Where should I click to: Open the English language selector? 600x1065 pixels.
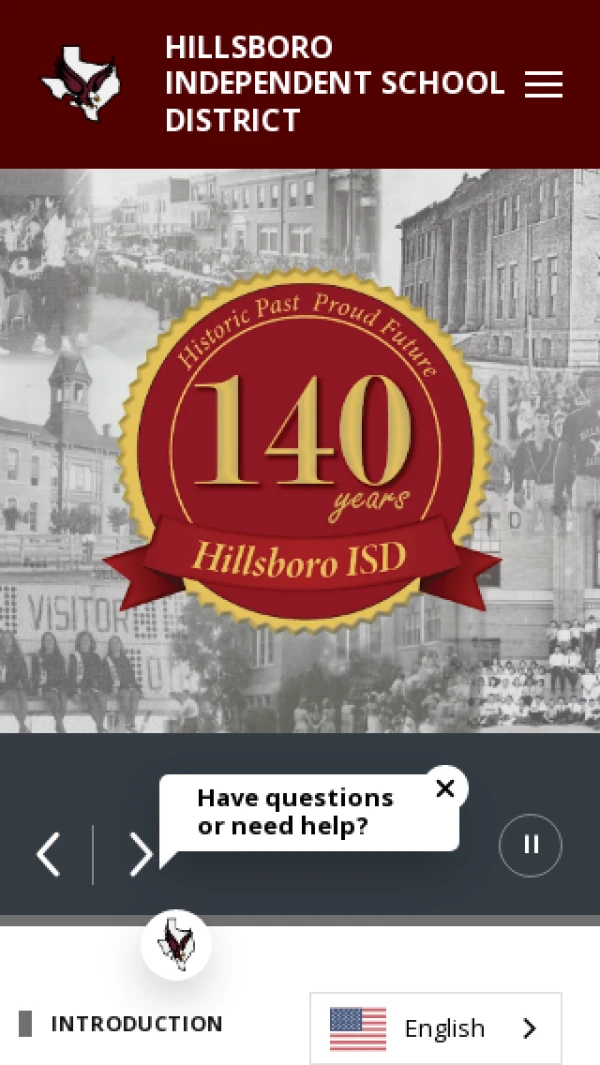[x=436, y=1028]
